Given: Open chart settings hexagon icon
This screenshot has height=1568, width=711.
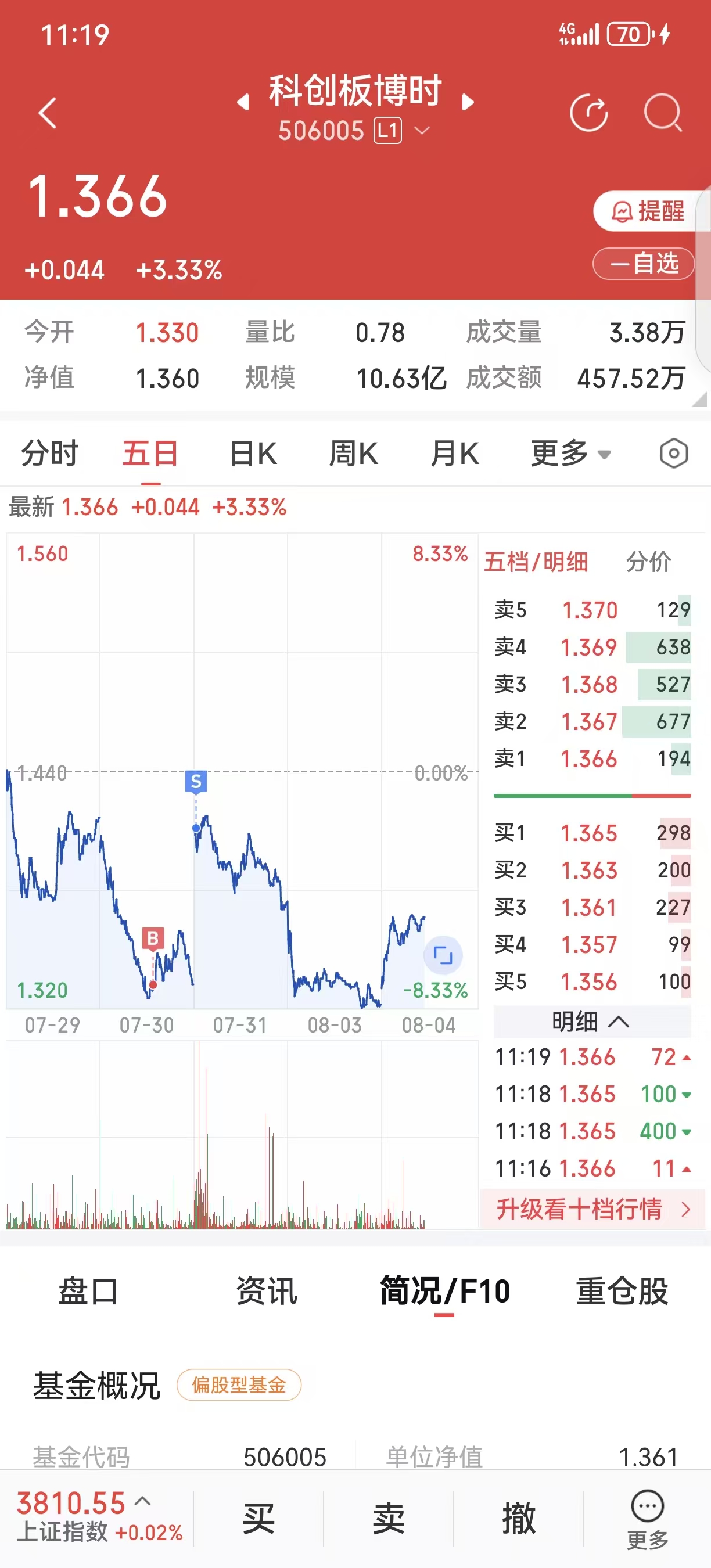Looking at the screenshot, I should 674,454.
